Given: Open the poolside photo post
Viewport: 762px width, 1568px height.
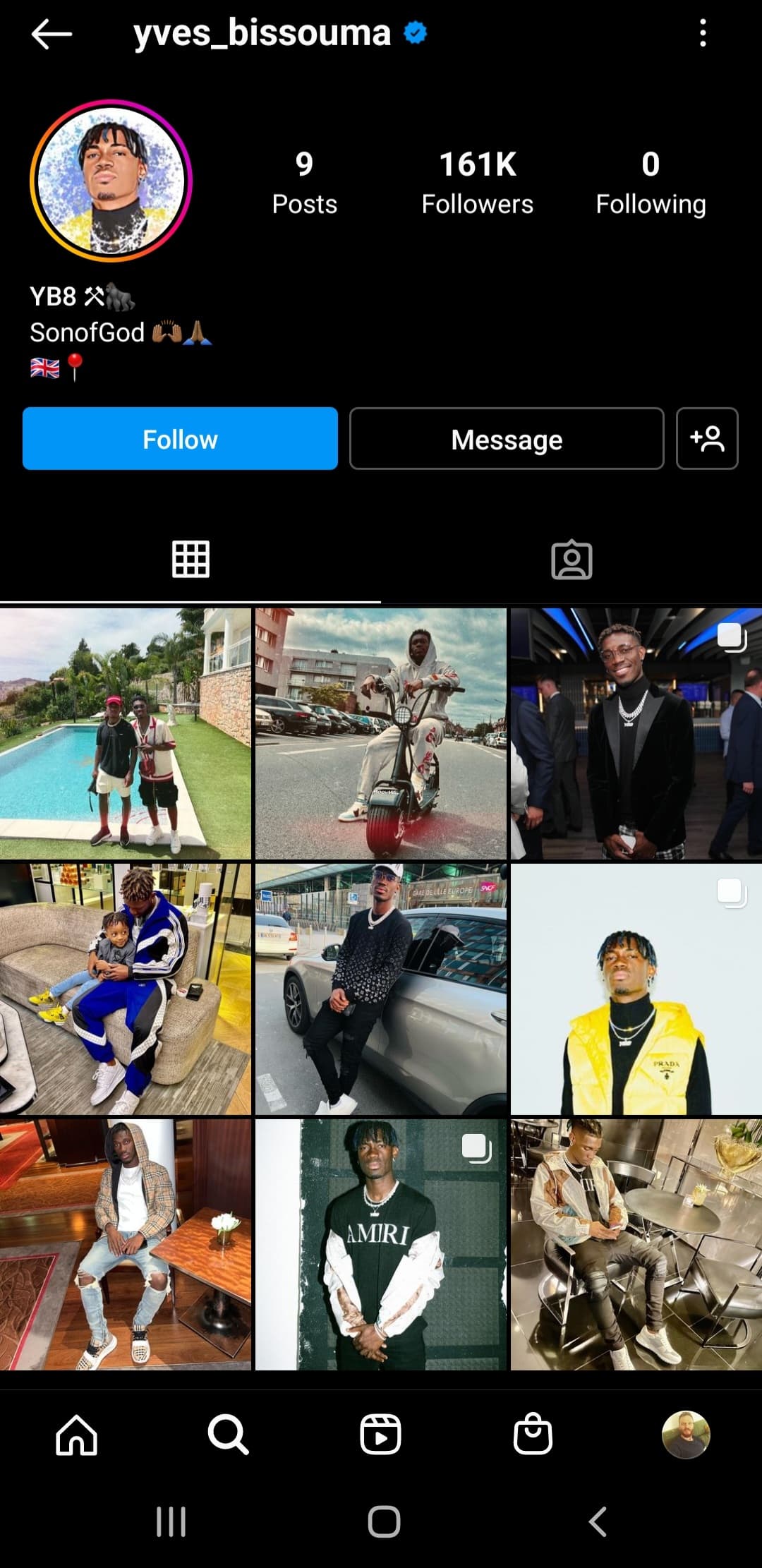Looking at the screenshot, I should coord(126,733).
